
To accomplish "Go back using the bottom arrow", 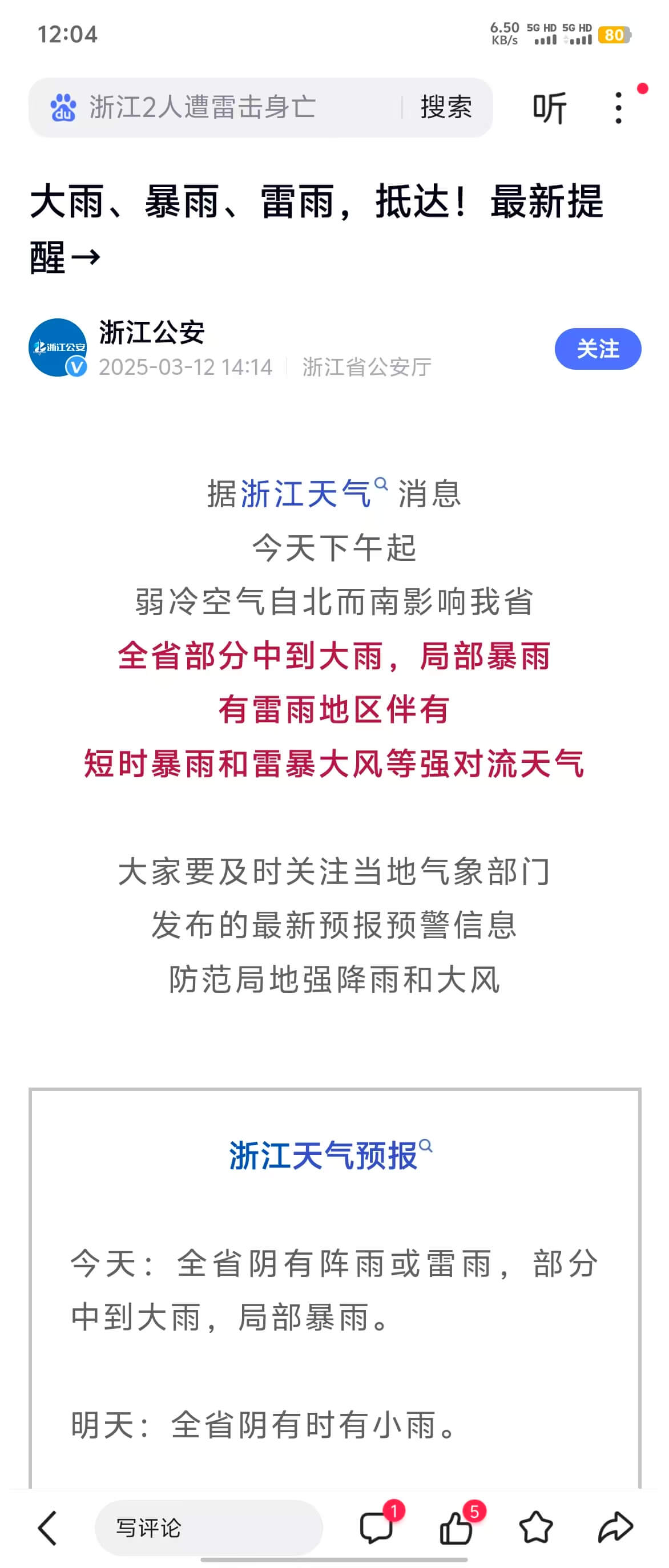I will tap(47, 1527).
